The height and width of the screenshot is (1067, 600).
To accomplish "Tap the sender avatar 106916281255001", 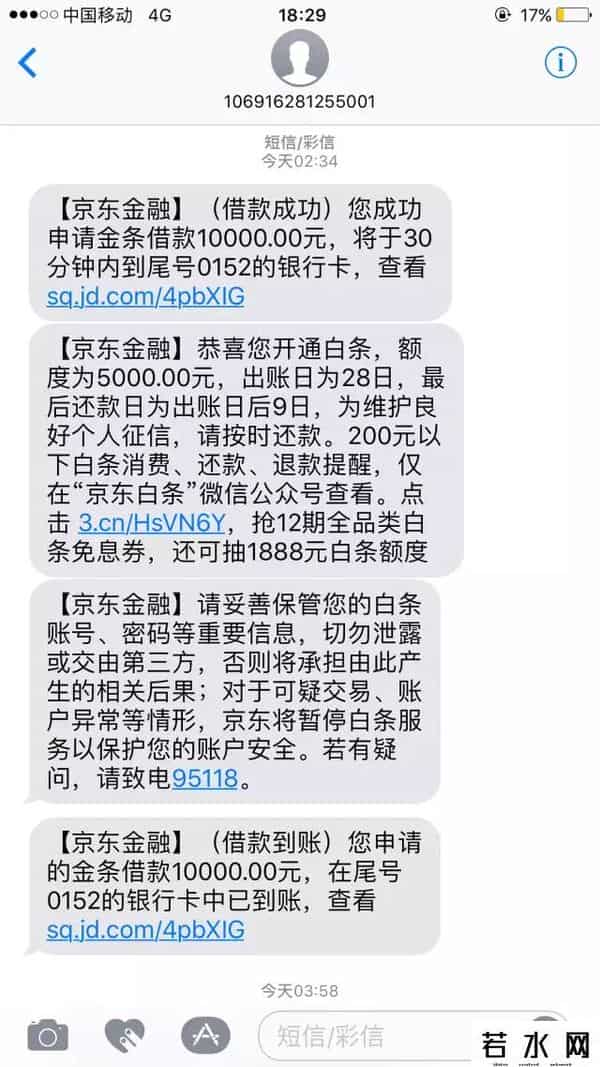I will tap(300, 58).
